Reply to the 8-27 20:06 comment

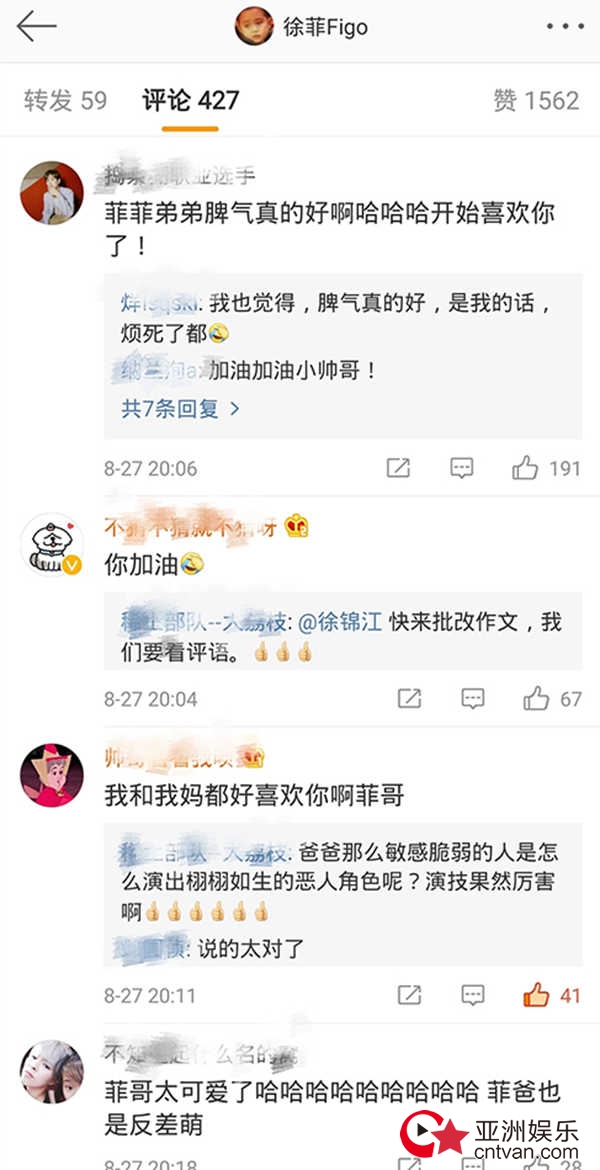461,467
